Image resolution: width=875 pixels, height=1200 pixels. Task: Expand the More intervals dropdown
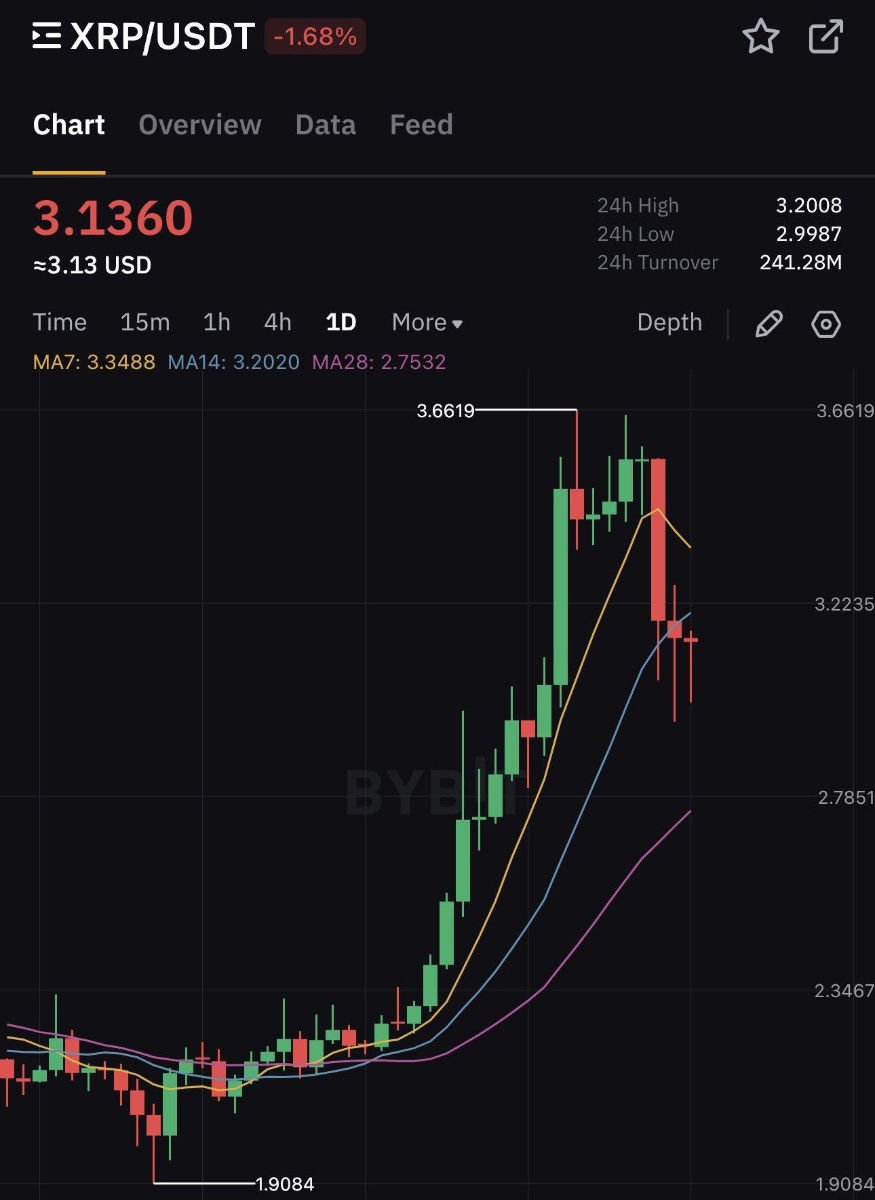(427, 322)
